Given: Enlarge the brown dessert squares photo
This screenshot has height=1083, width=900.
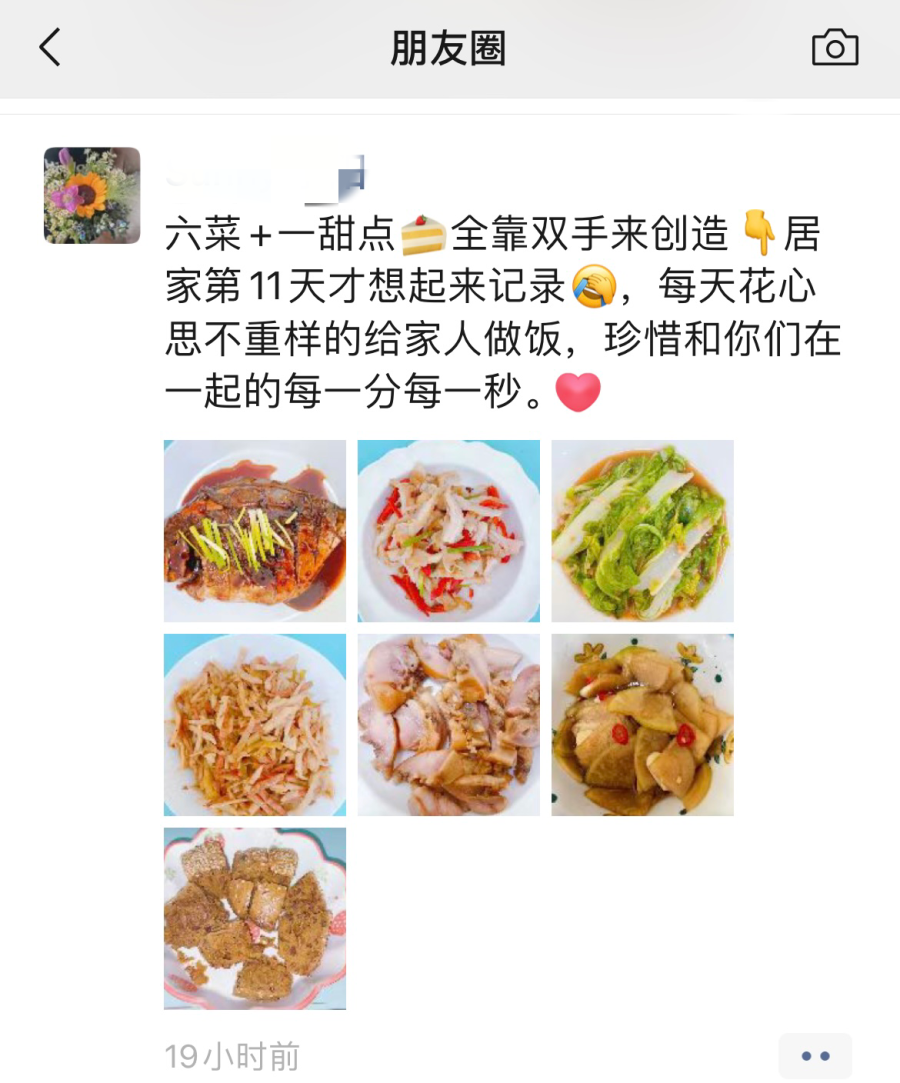Looking at the screenshot, I should tap(255, 918).
